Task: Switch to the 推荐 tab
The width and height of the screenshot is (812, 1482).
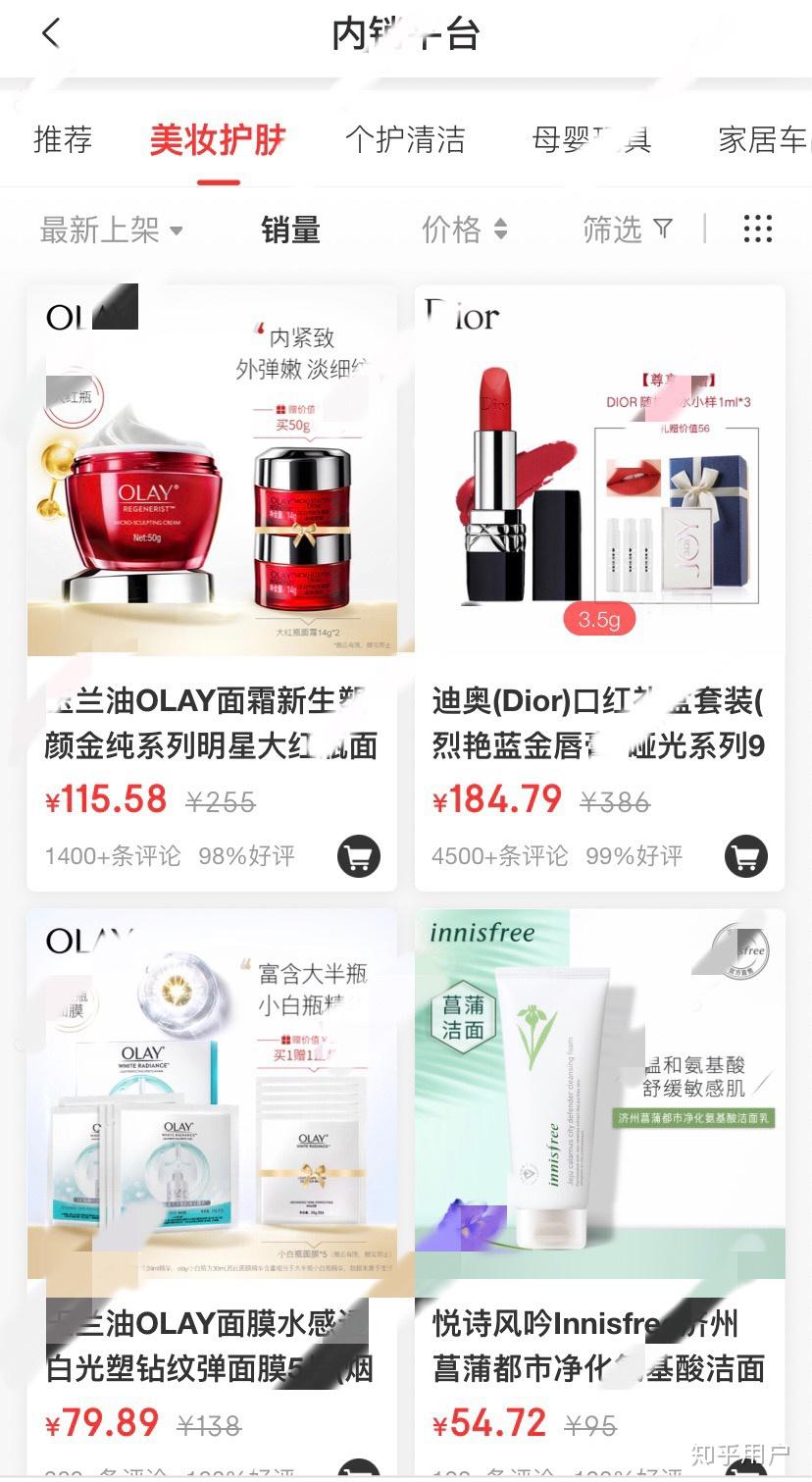Action: 63,139
